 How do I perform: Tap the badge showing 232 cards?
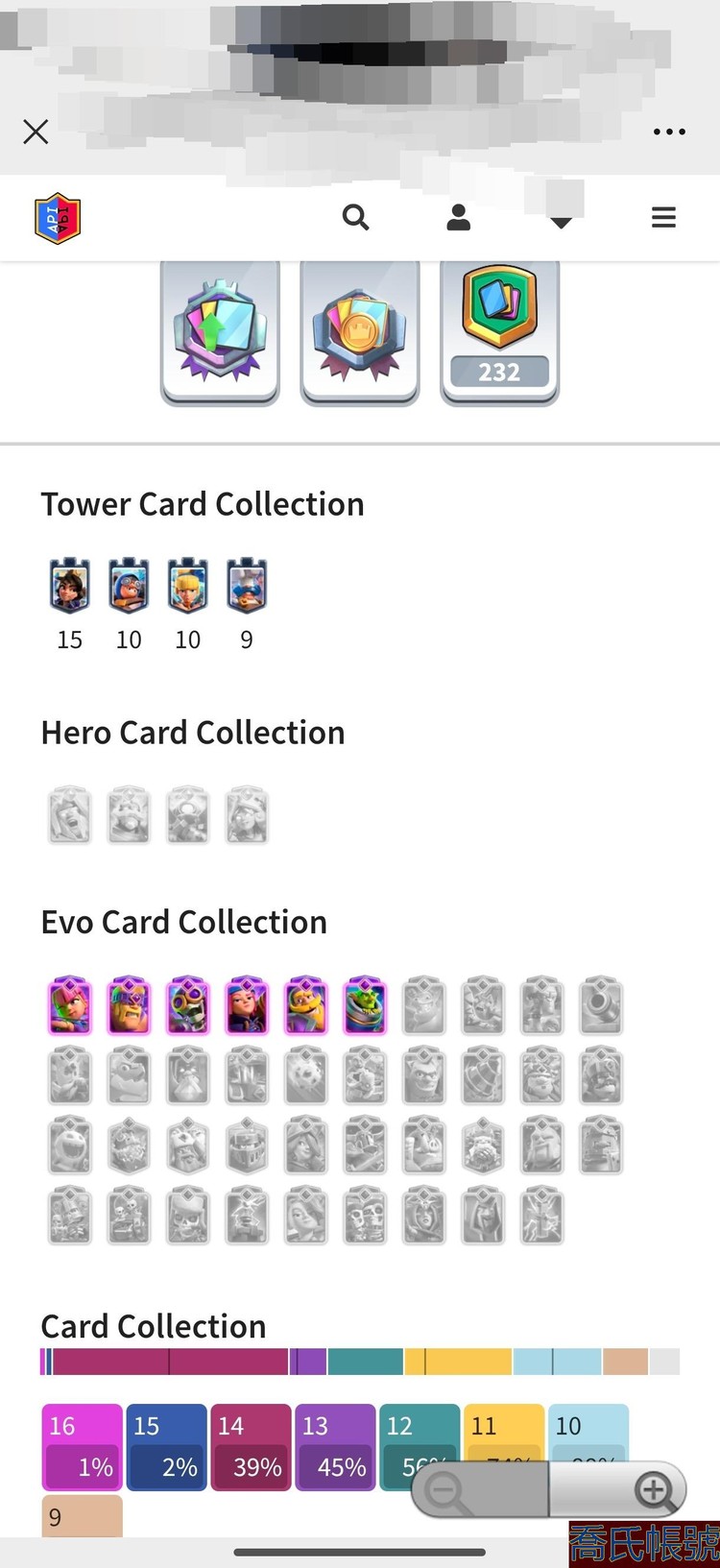point(499,331)
